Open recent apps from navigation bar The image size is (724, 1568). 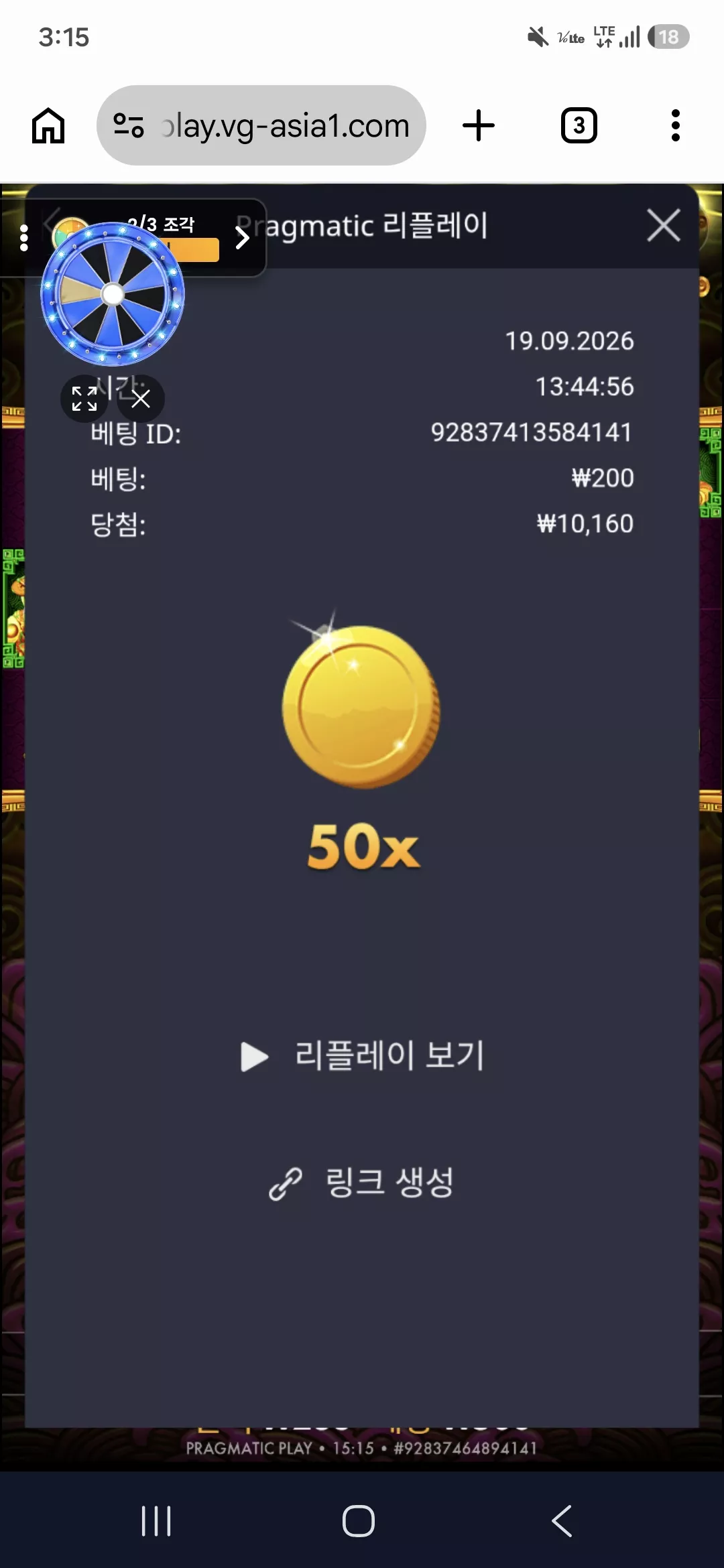pyautogui.click(x=156, y=1521)
